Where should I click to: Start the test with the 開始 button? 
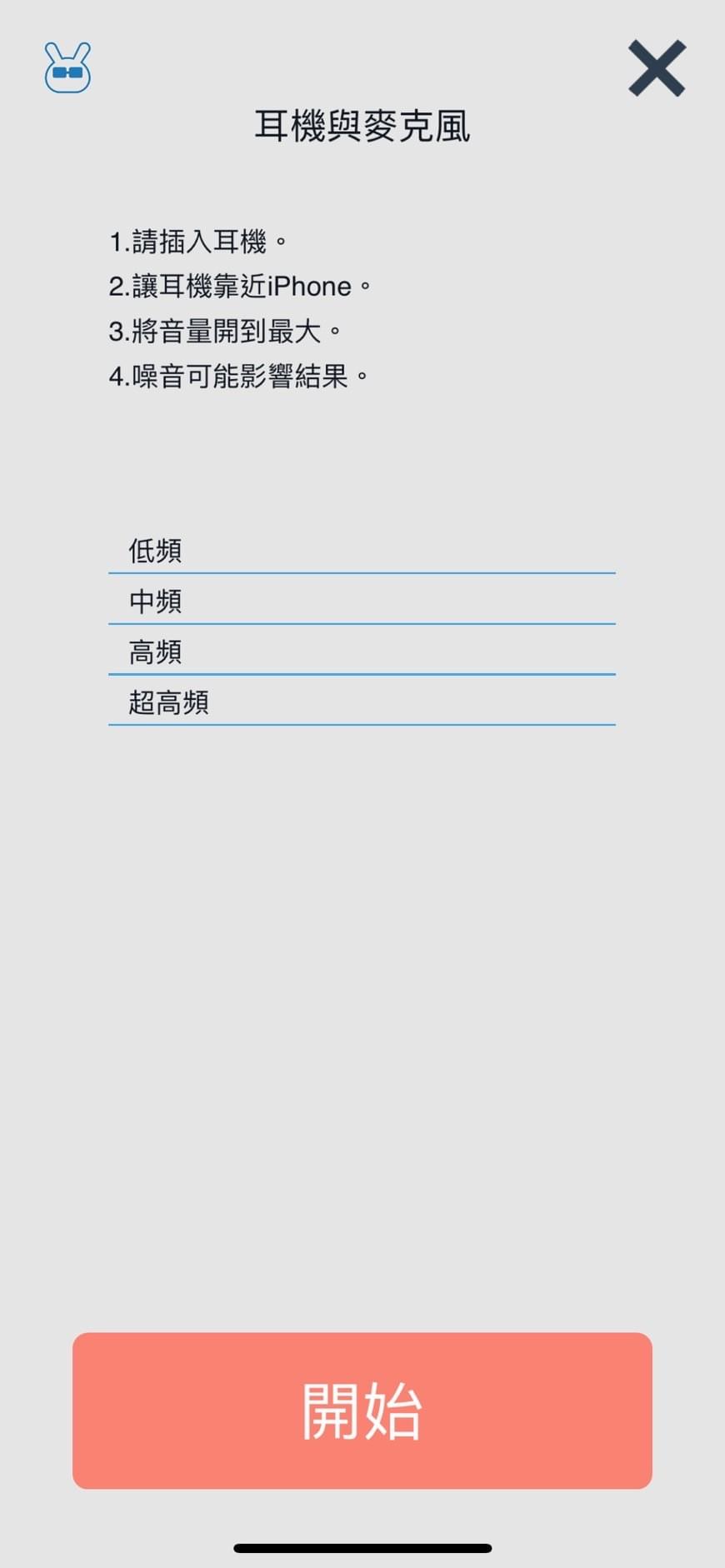(362, 1411)
